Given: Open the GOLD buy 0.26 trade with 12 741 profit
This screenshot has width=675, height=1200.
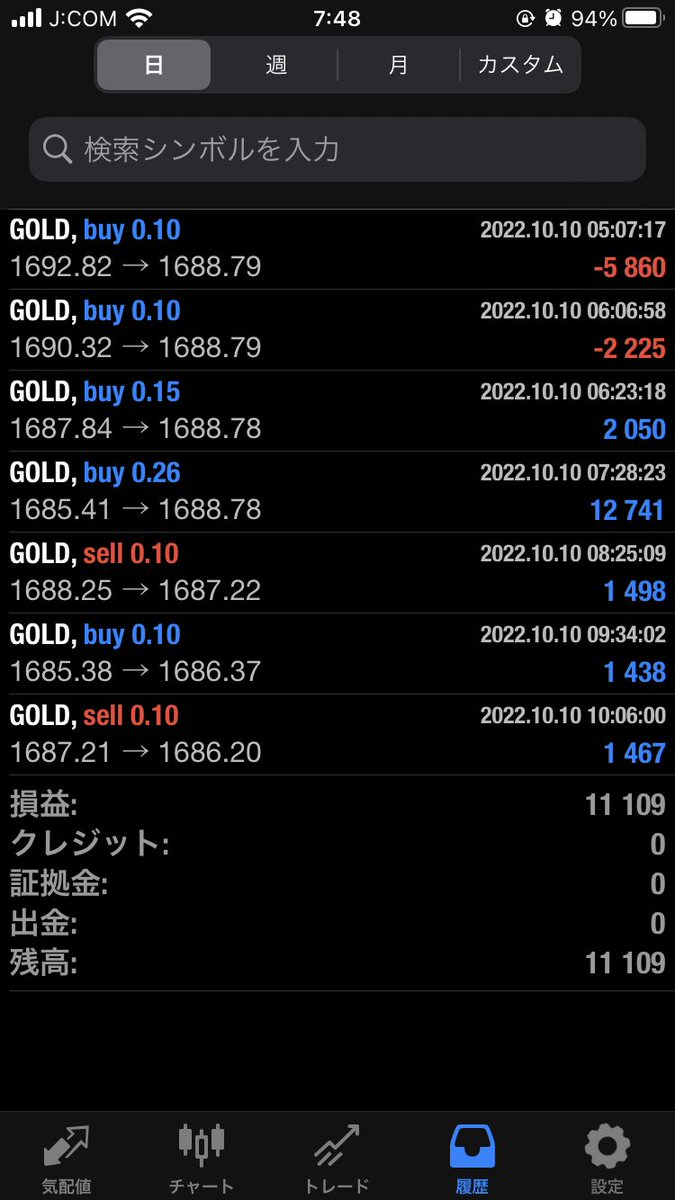Looking at the screenshot, I should [337, 492].
